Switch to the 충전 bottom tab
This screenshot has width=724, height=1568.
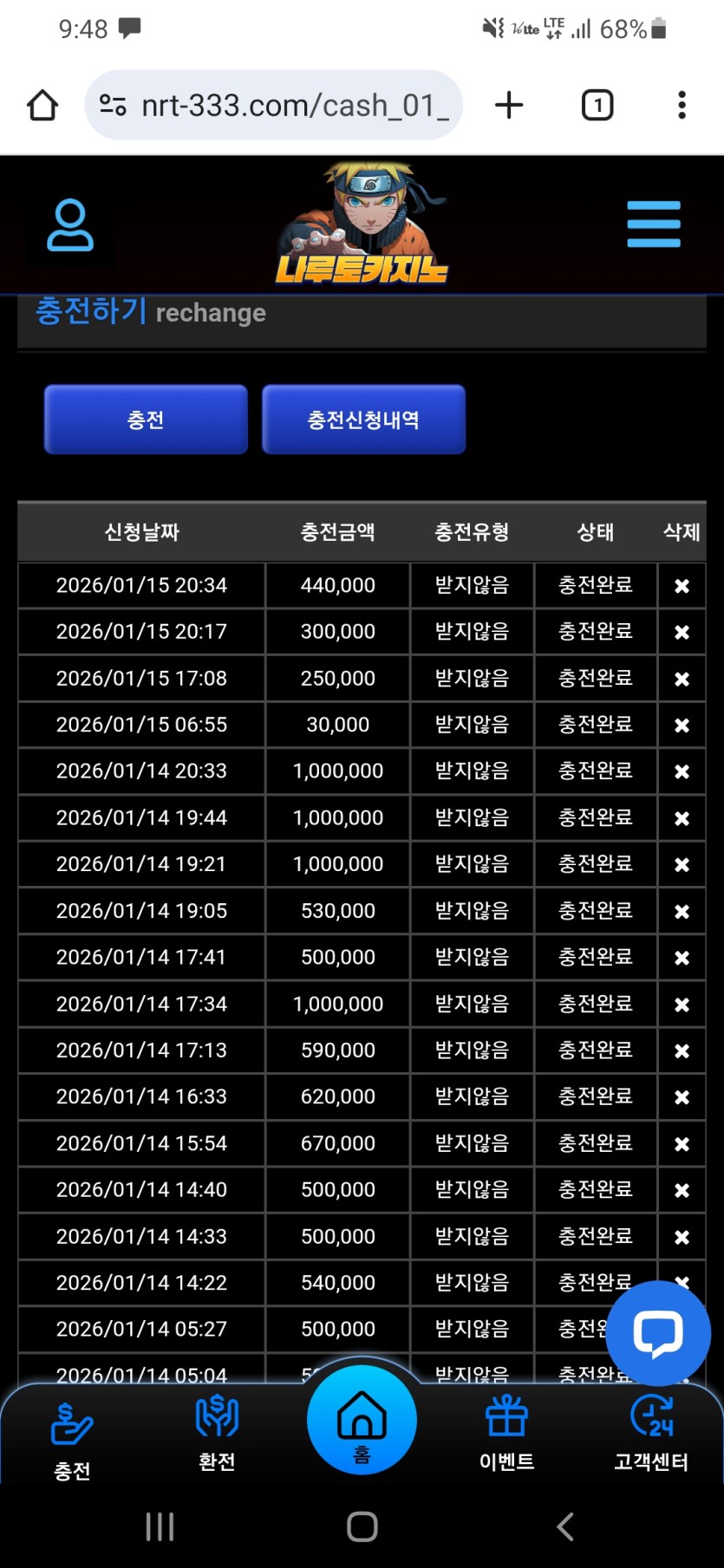point(72,1435)
